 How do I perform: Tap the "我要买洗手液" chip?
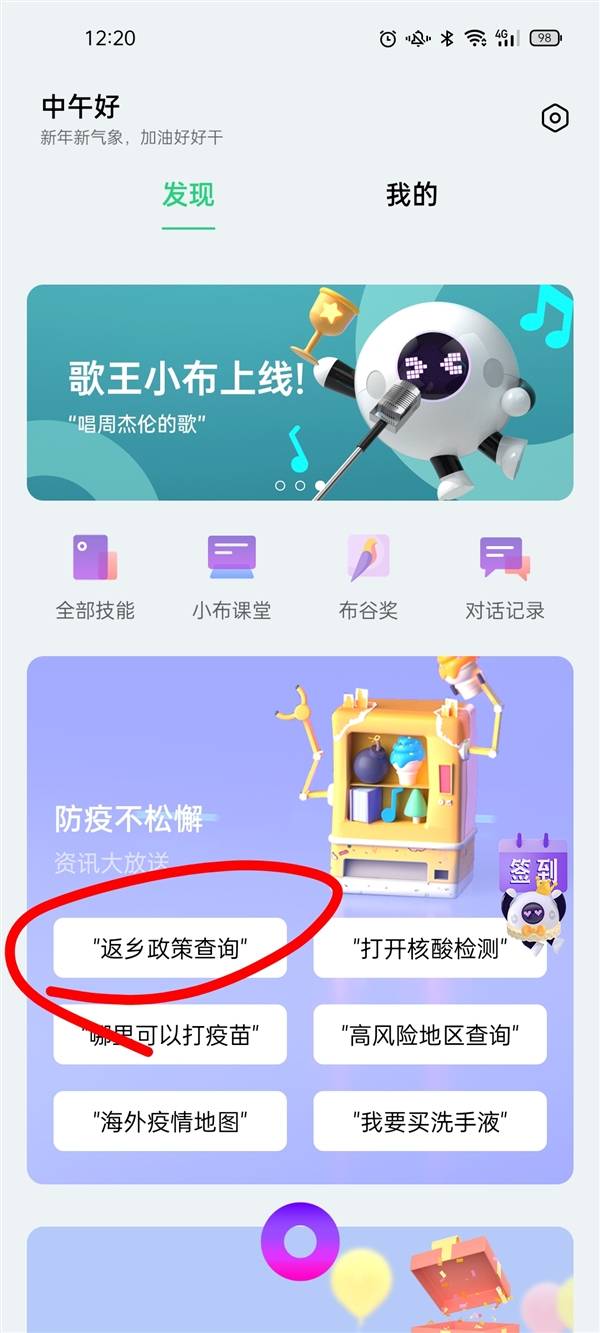tap(430, 1121)
